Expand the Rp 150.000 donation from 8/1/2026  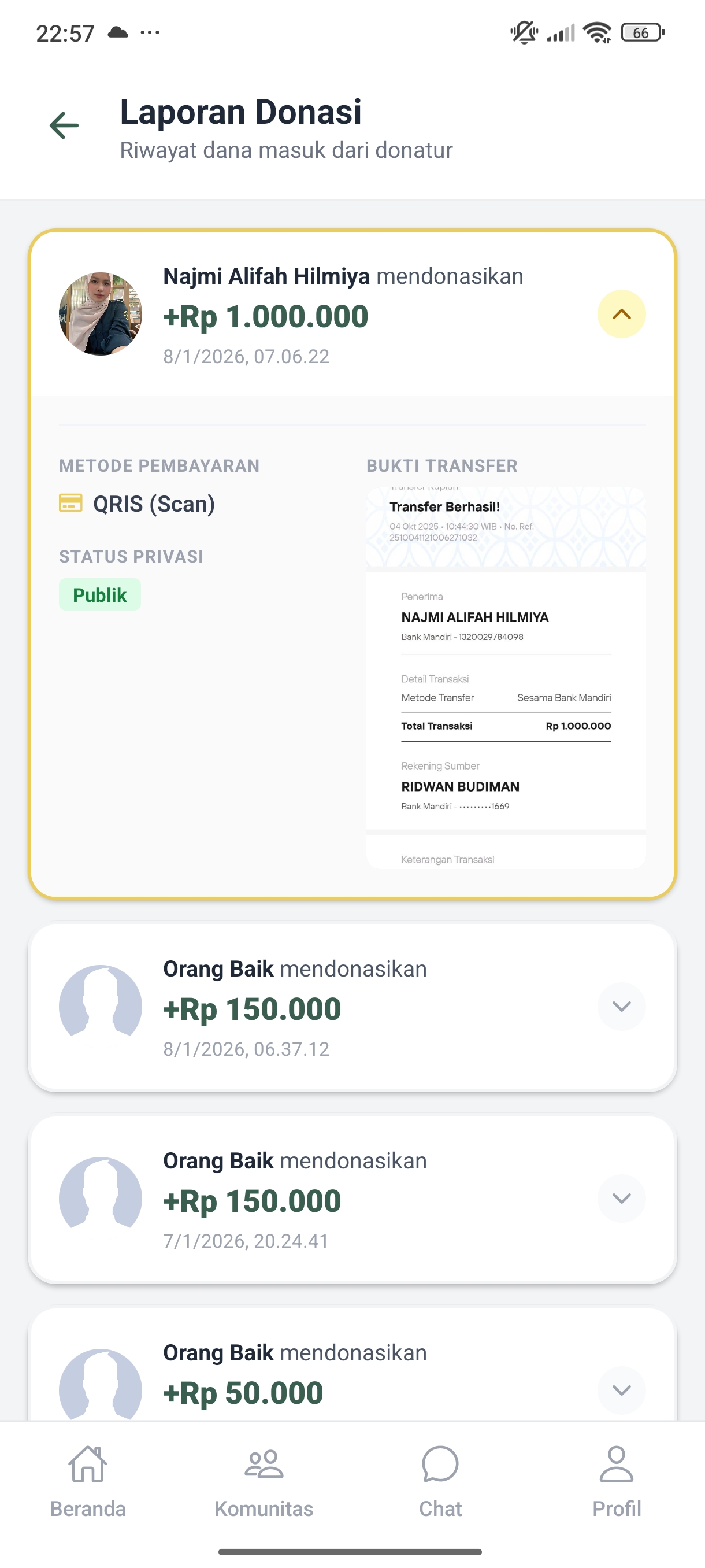pyautogui.click(x=621, y=1006)
